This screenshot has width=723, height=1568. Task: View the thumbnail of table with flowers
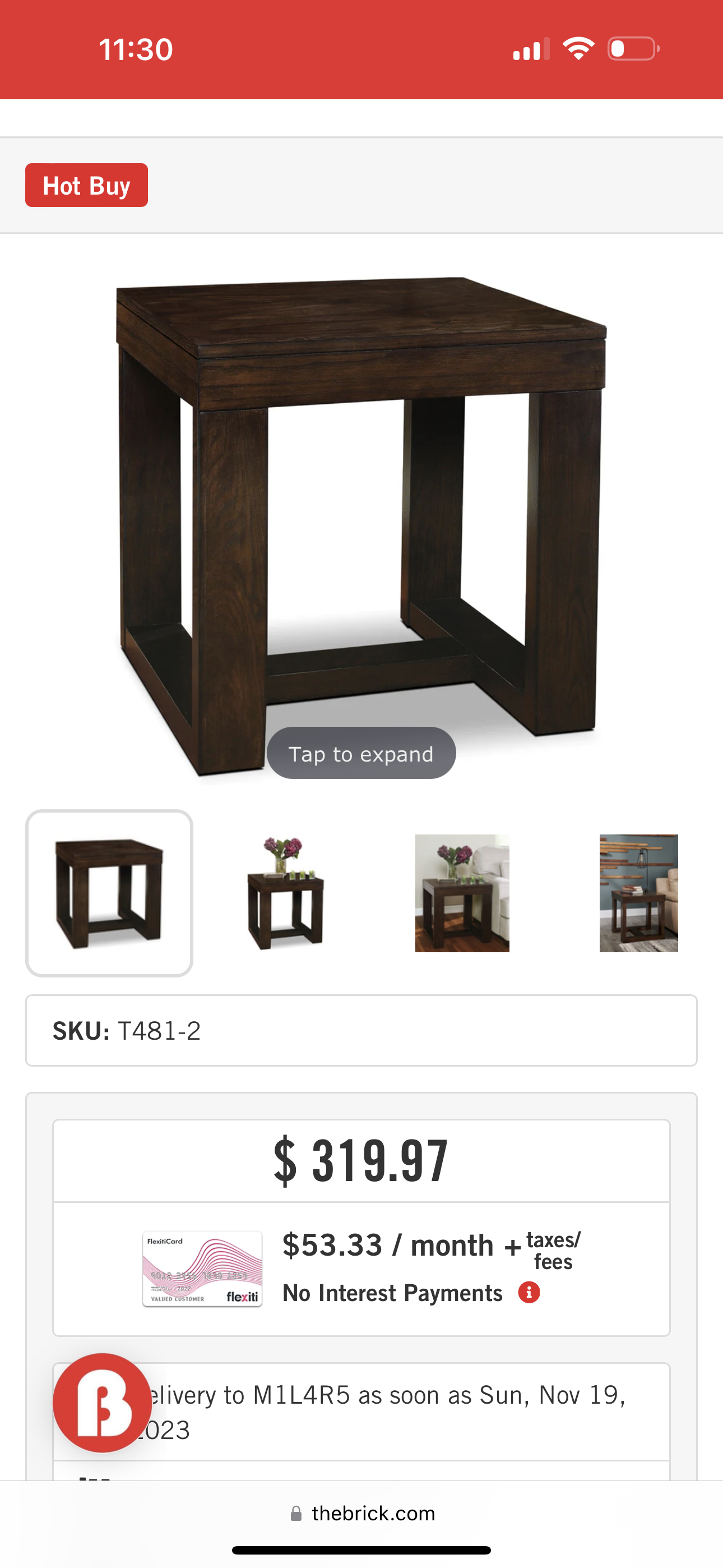pos(285,893)
